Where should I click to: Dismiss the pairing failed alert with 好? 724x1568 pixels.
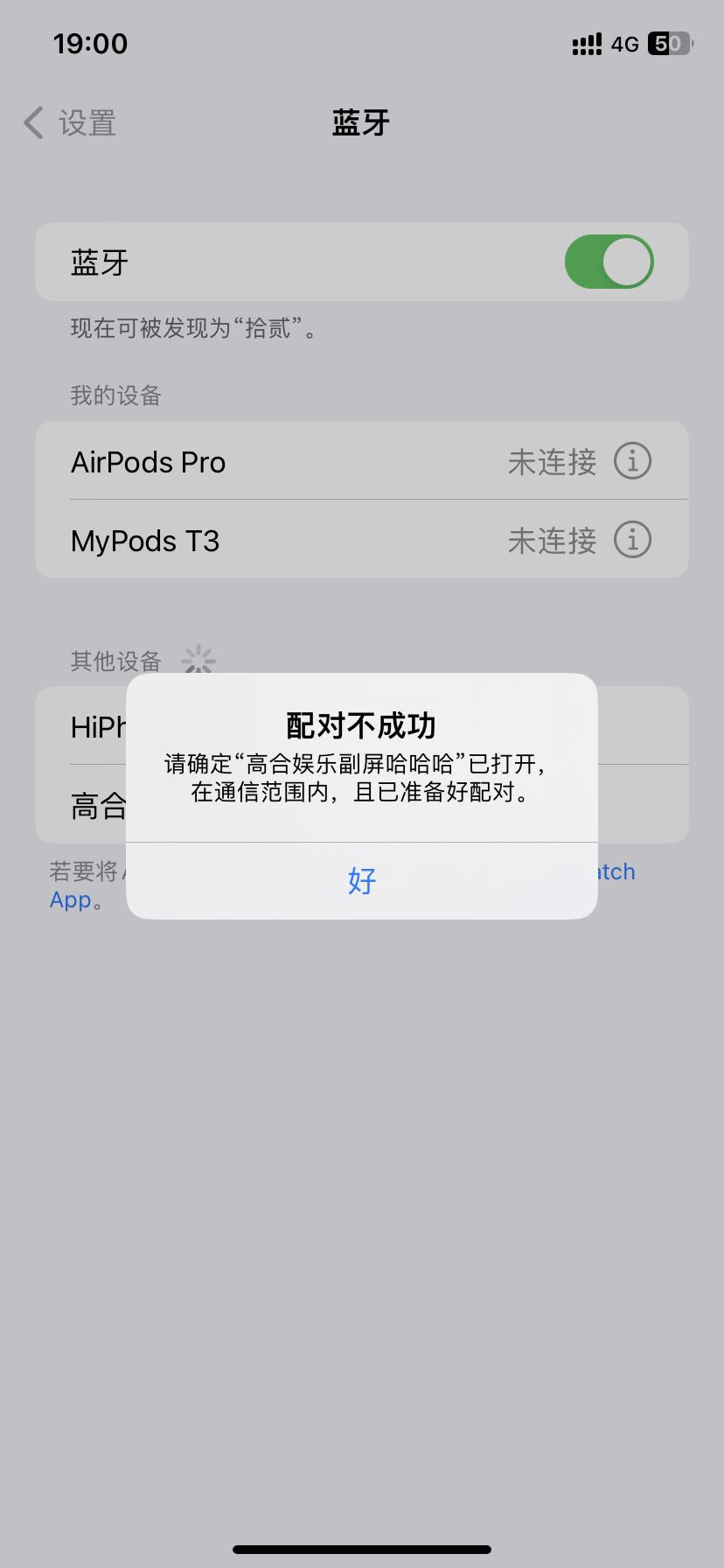pyautogui.click(x=362, y=880)
